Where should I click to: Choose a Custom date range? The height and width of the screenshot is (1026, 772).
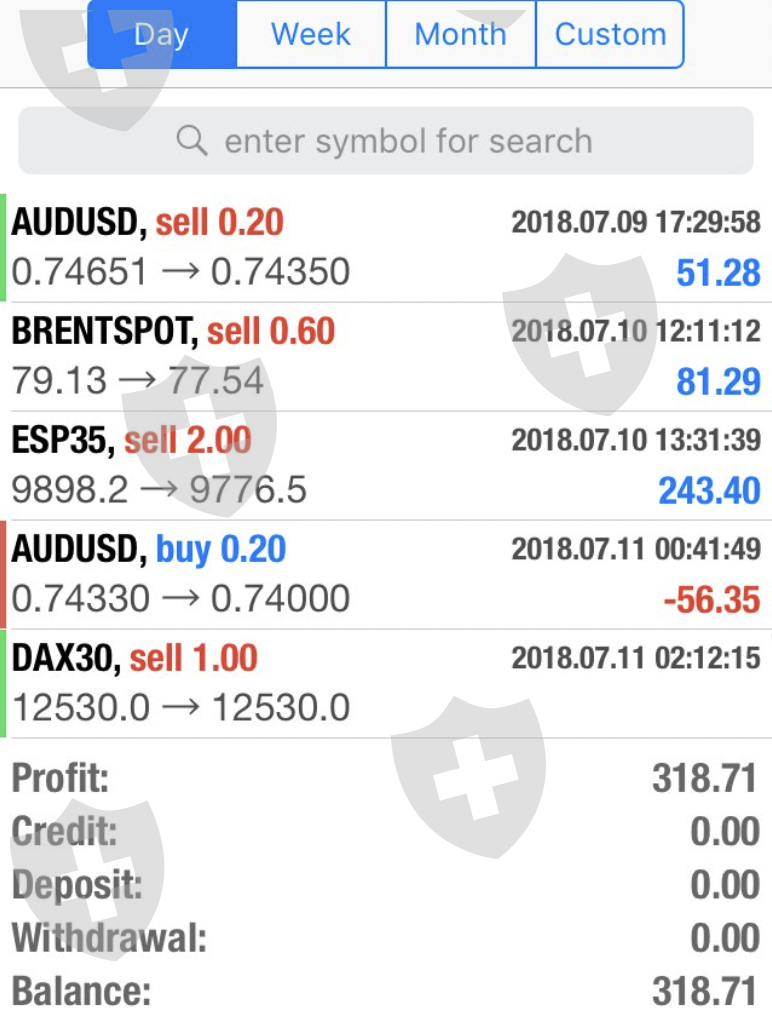(610, 35)
